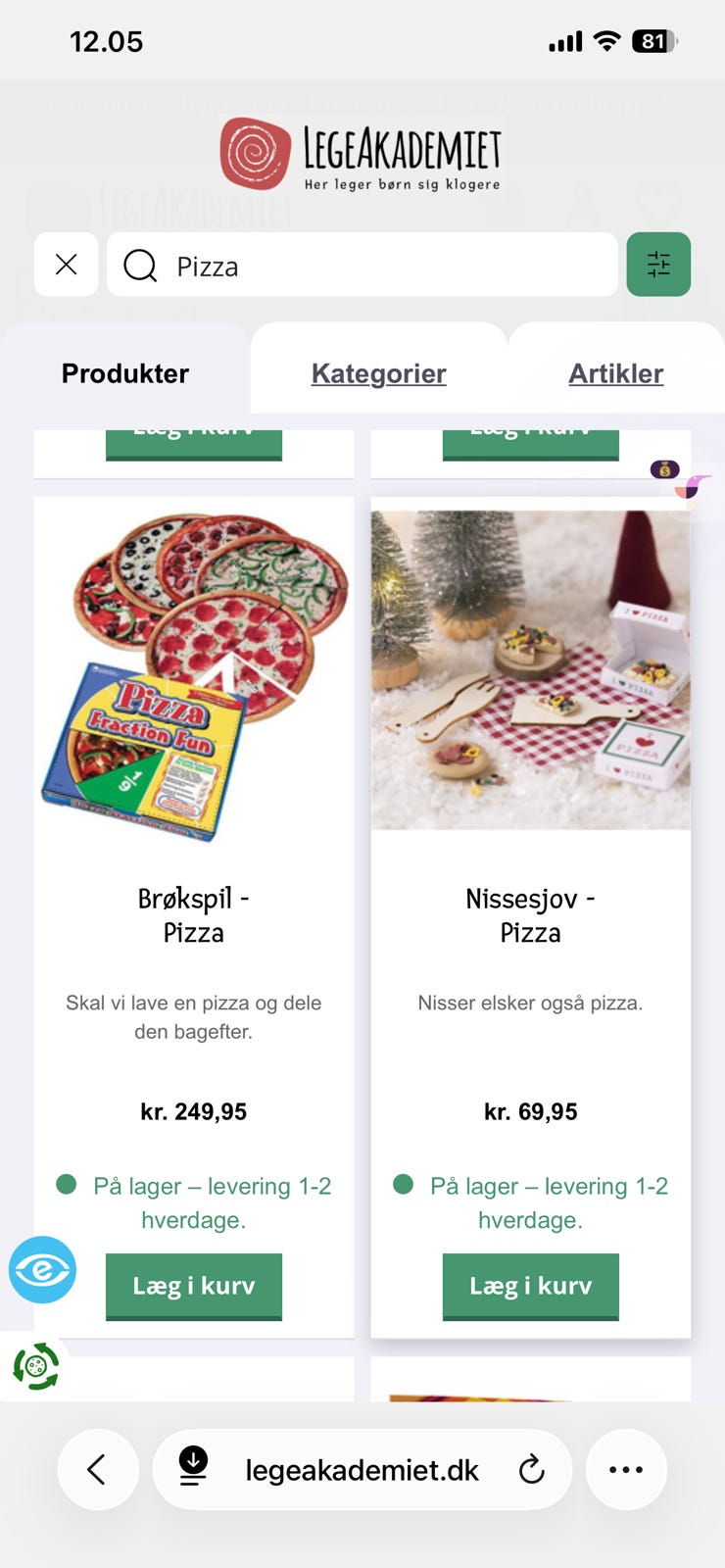The width and height of the screenshot is (725, 1568).
Task: Open the Artikler tab
Action: coord(616,373)
